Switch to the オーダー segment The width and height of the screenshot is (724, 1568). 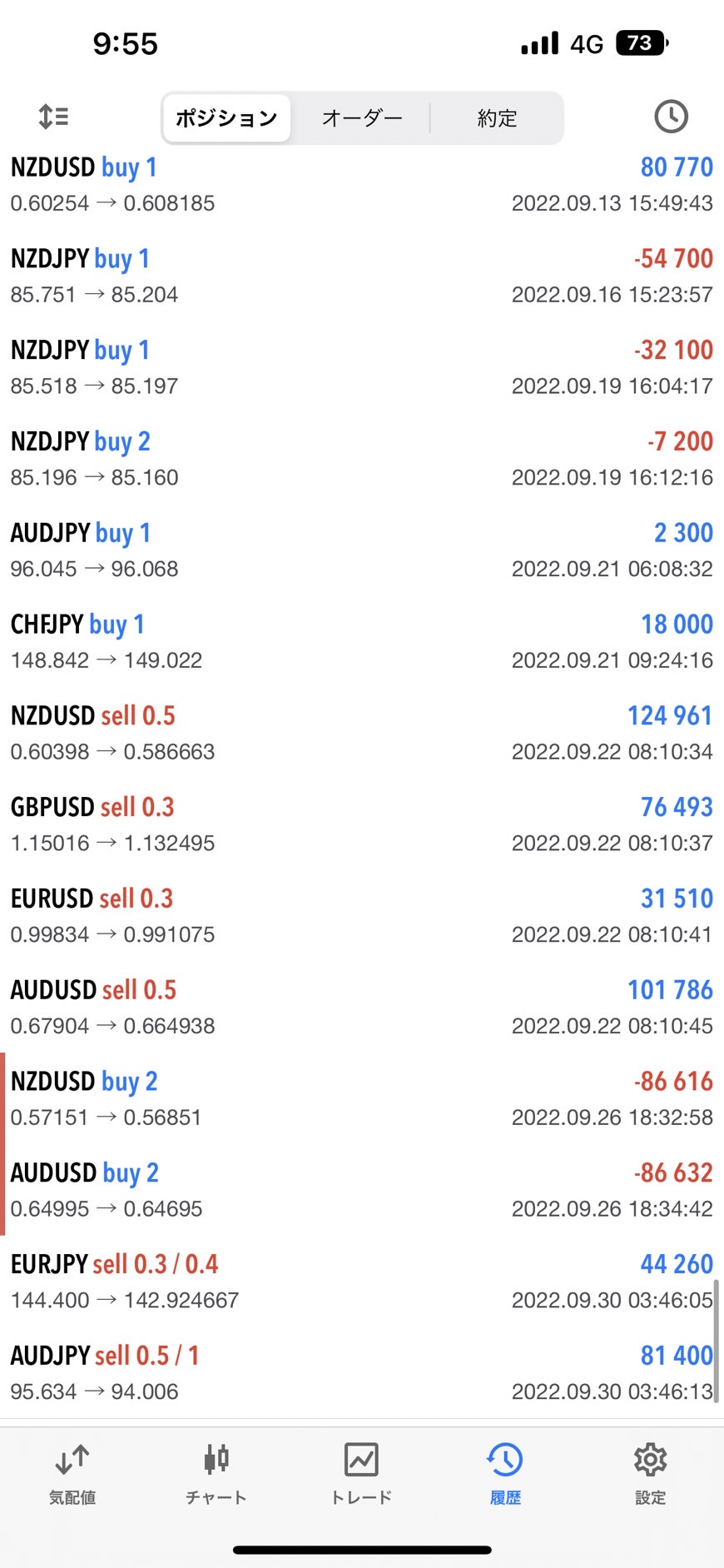(362, 118)
